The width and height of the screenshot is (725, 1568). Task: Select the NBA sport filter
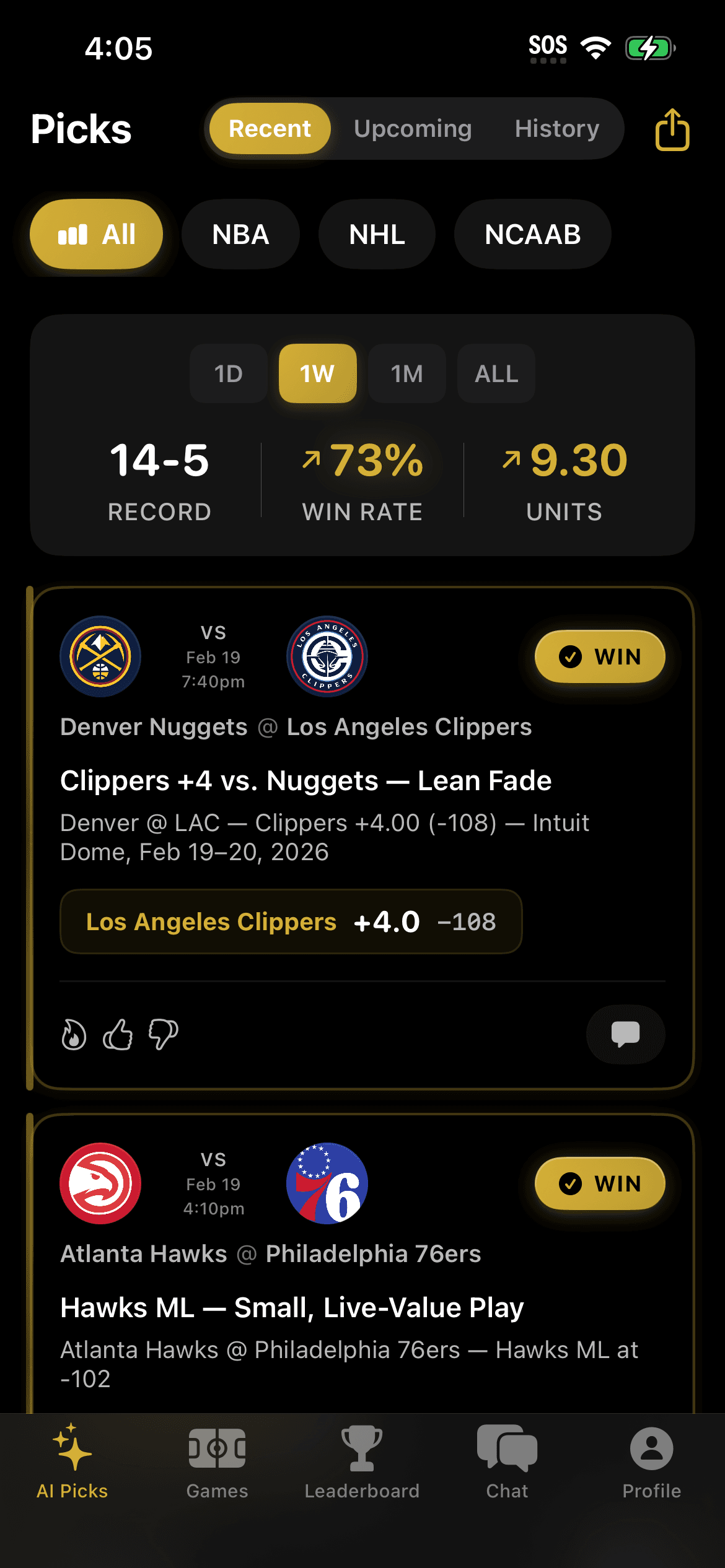[x=240, y=234]
